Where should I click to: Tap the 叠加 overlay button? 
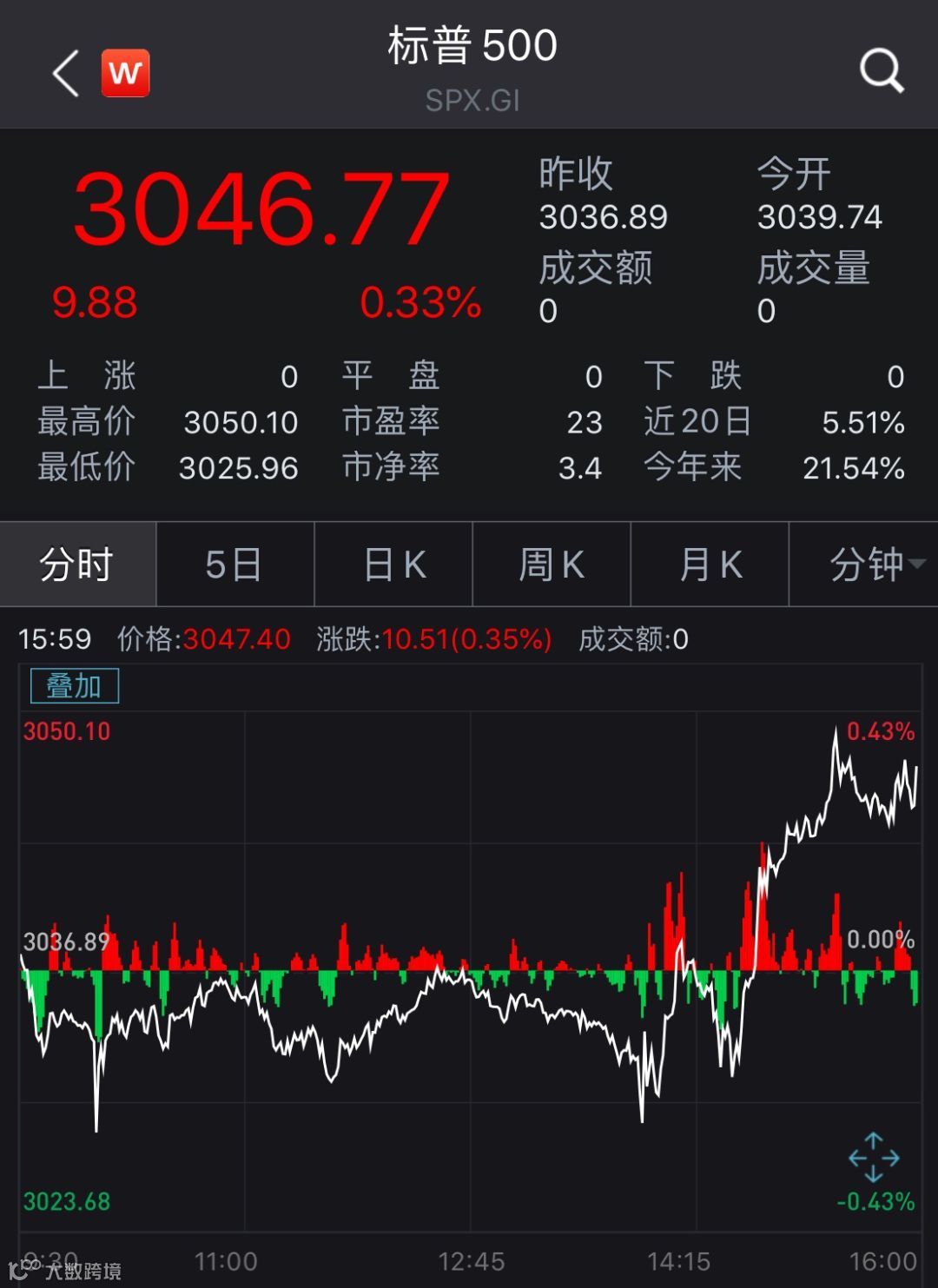click(75, 686)
